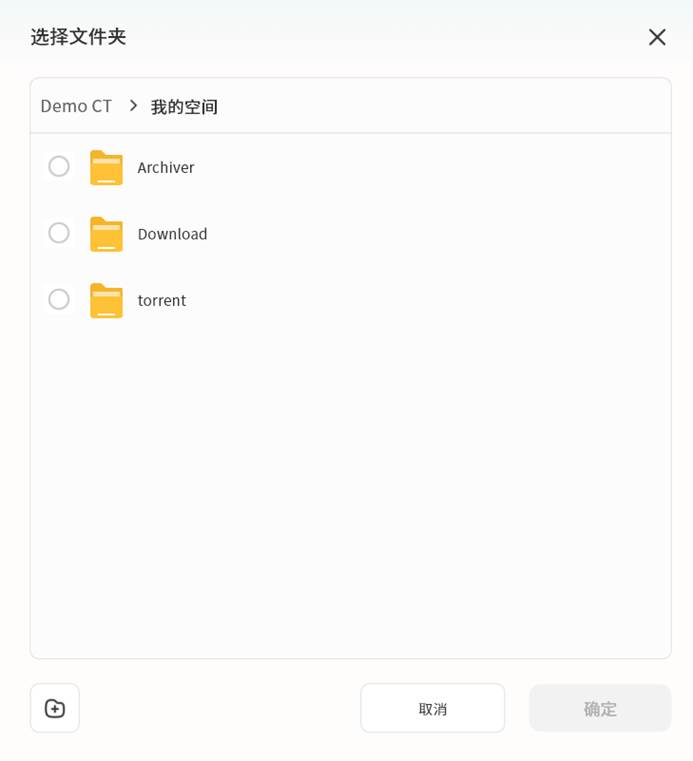The image size is (693, 761).
Task: Select the Download folder radio button
Action: (x=59, y=233)
